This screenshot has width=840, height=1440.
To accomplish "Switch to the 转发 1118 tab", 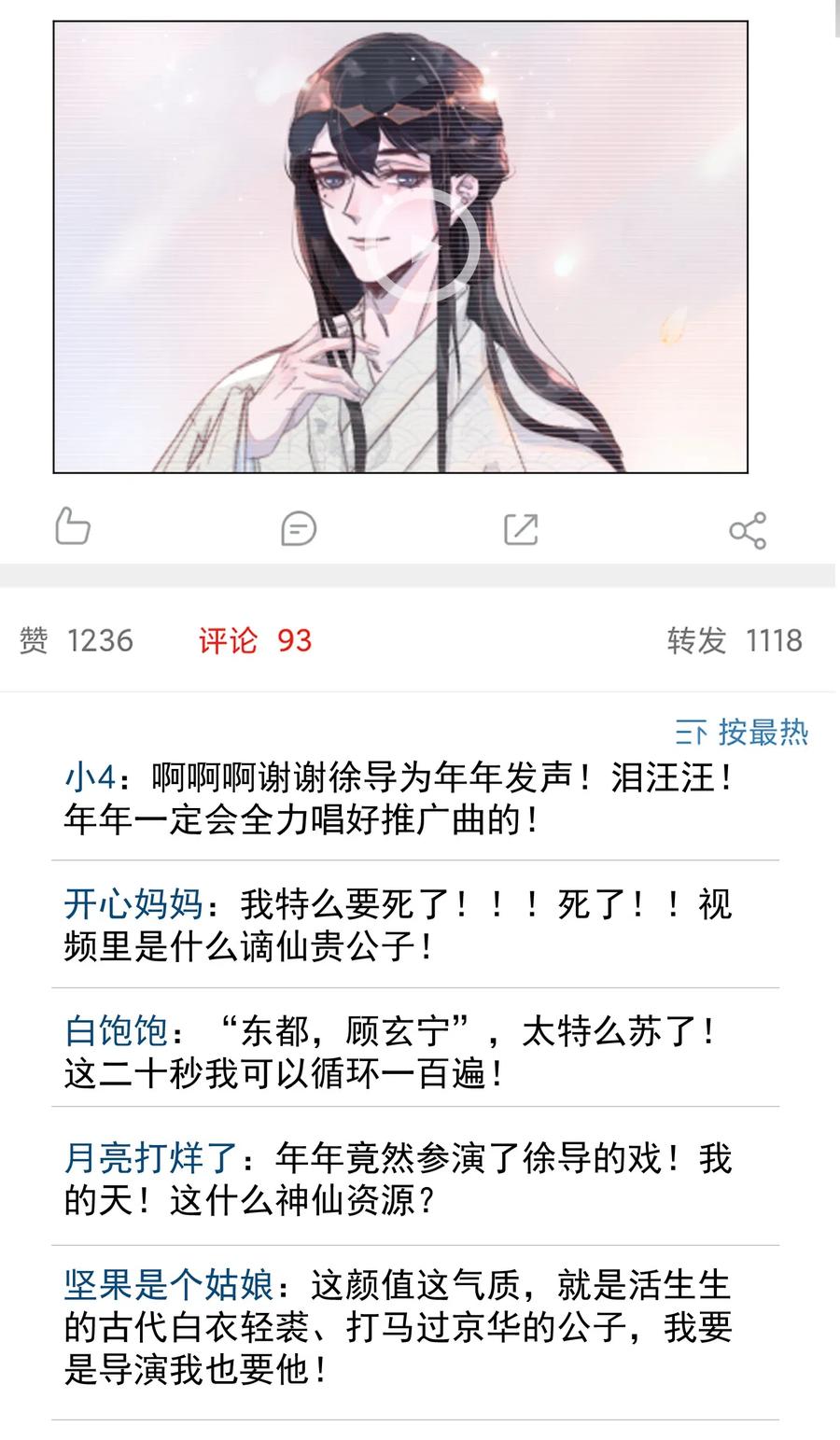I will click(735, 640).
